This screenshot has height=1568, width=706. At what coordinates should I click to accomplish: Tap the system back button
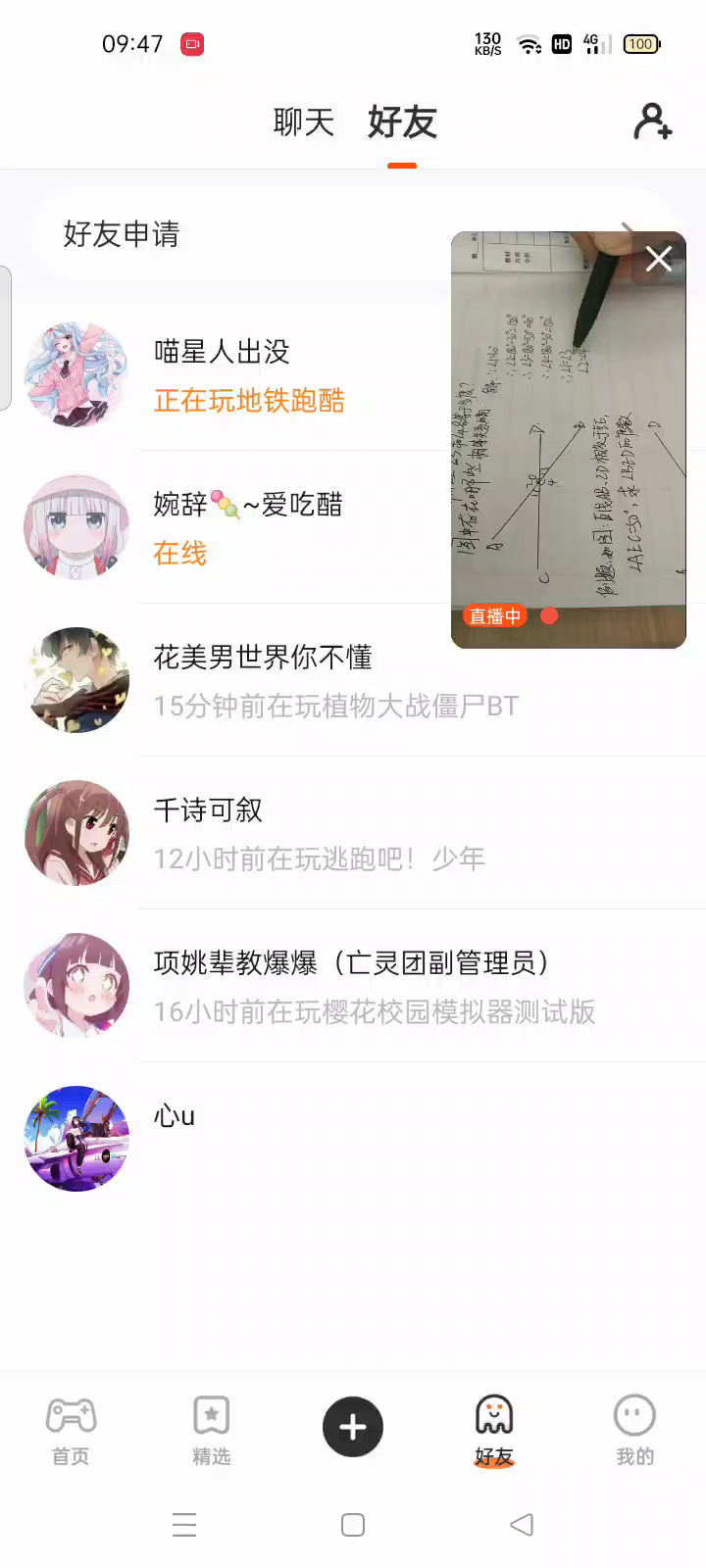point(522,1525)
